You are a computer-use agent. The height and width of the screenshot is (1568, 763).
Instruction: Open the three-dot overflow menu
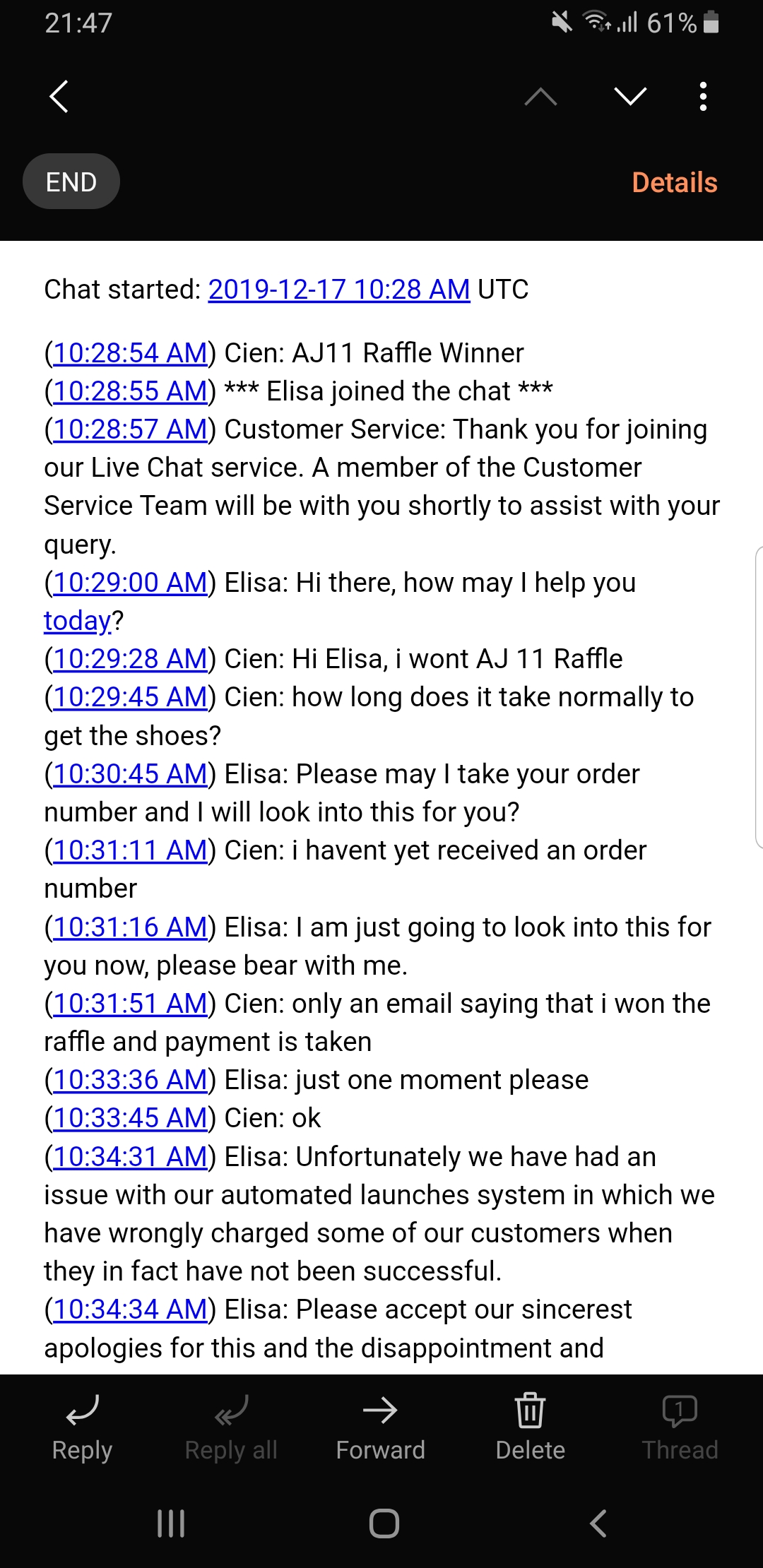pyautogui.click(x=703, y=97)
